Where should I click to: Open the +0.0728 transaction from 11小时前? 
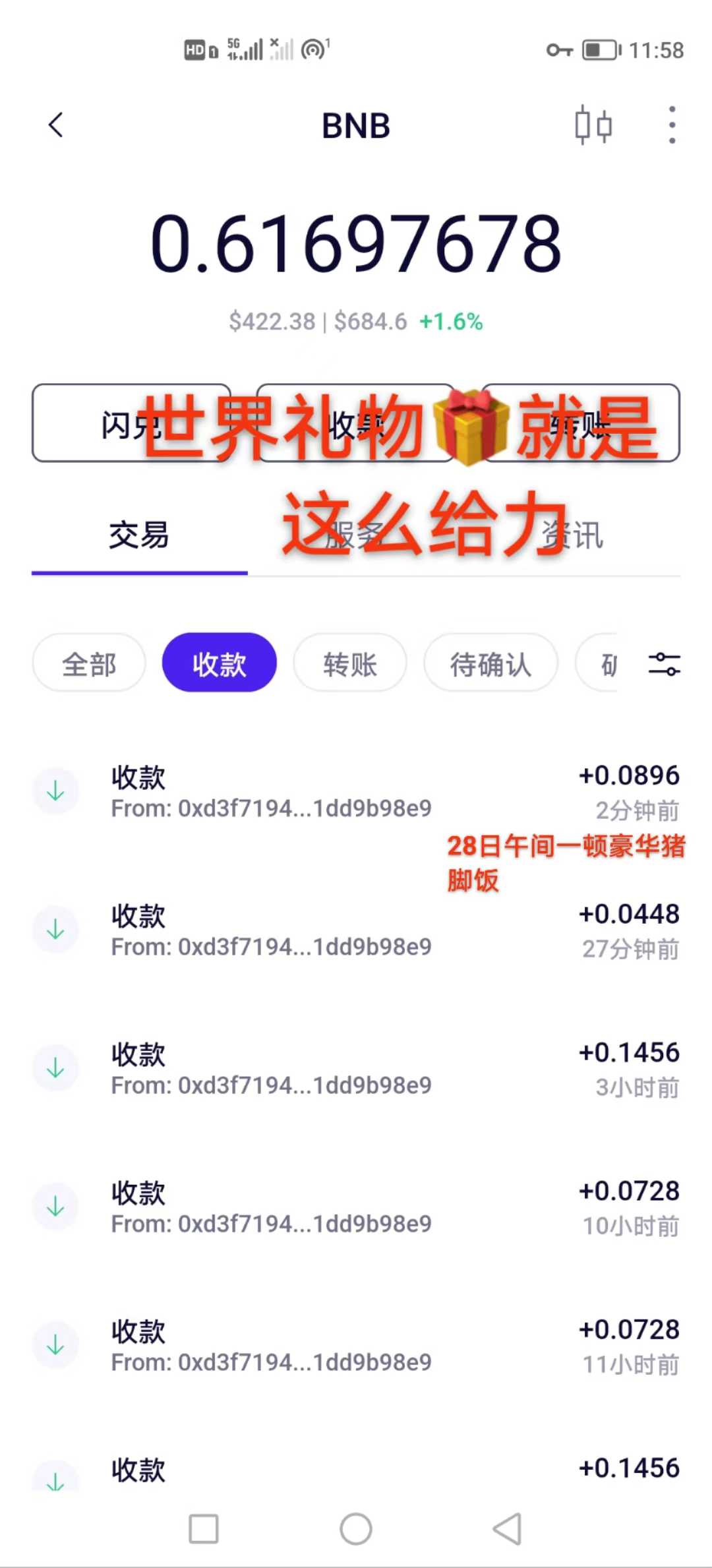click(x=356, y=1346)
